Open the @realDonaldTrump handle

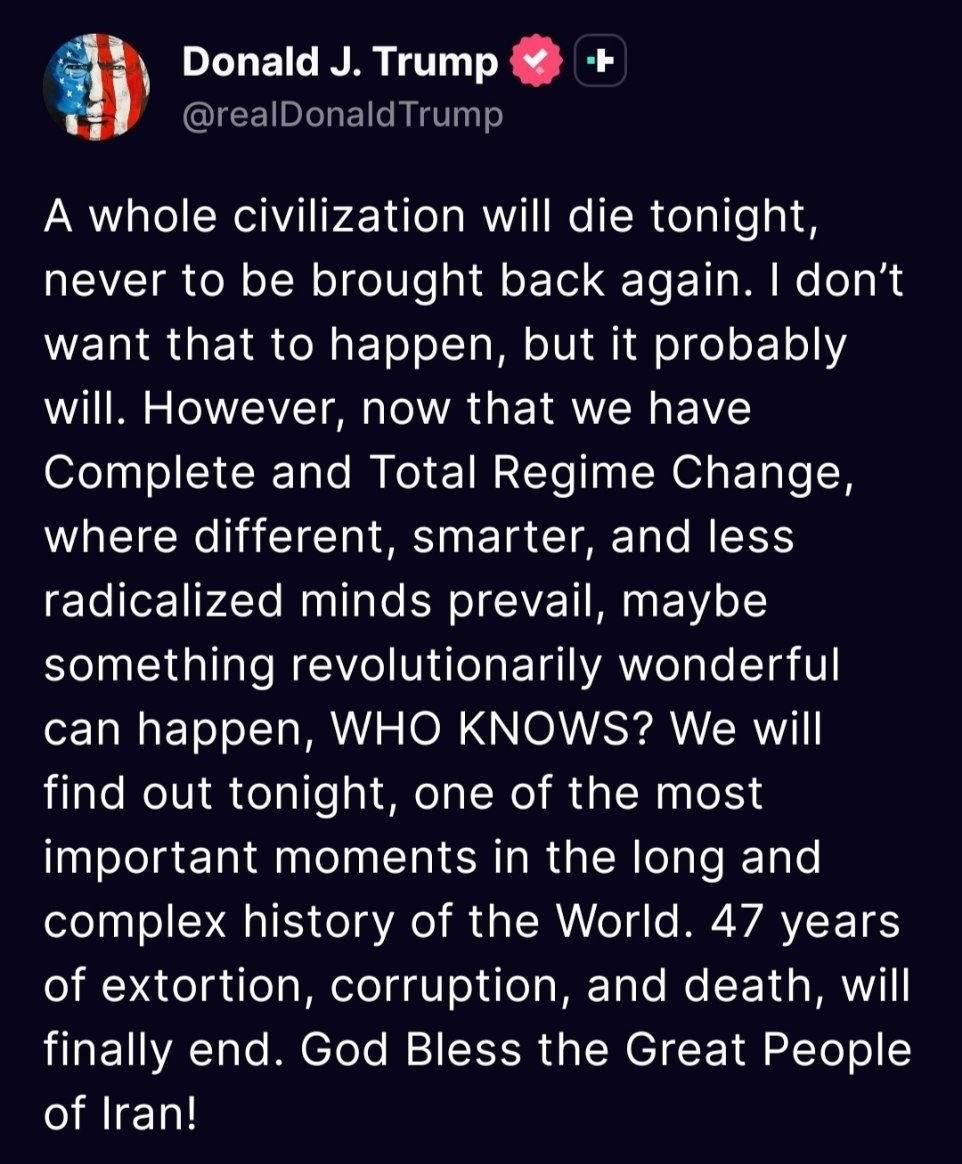(341, 115)
